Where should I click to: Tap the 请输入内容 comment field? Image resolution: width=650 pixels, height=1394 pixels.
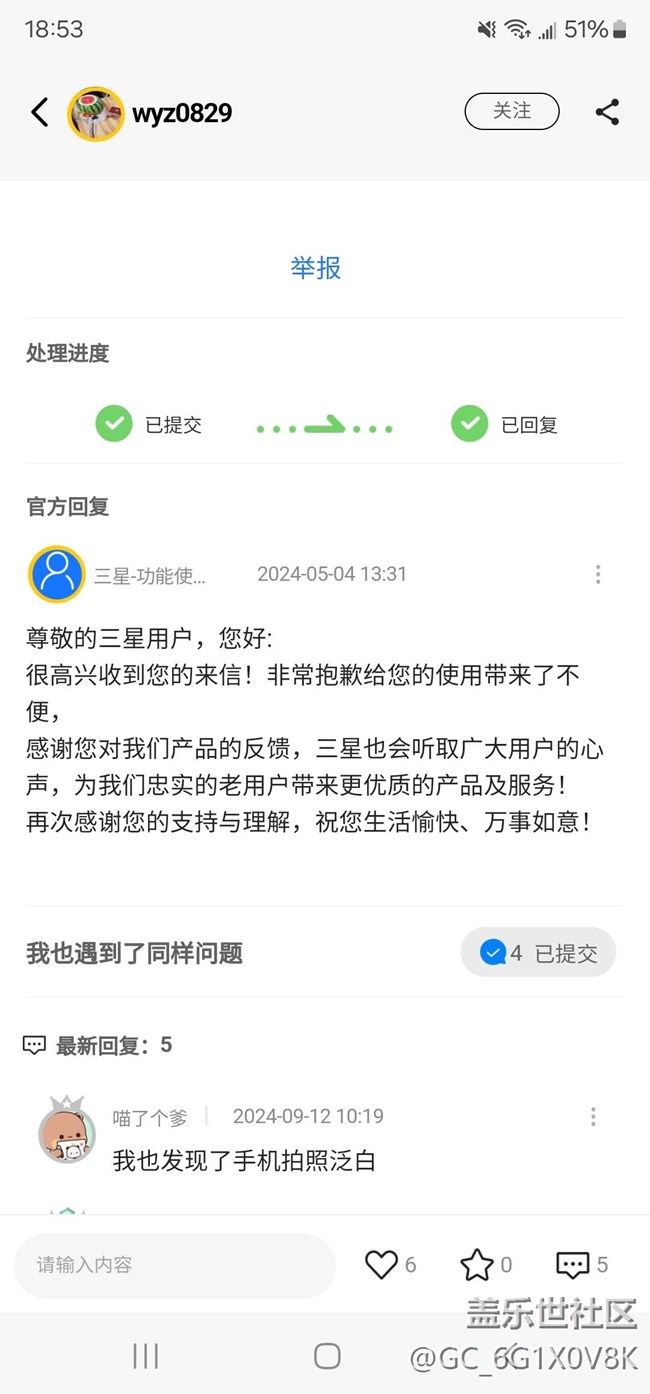175,1265
